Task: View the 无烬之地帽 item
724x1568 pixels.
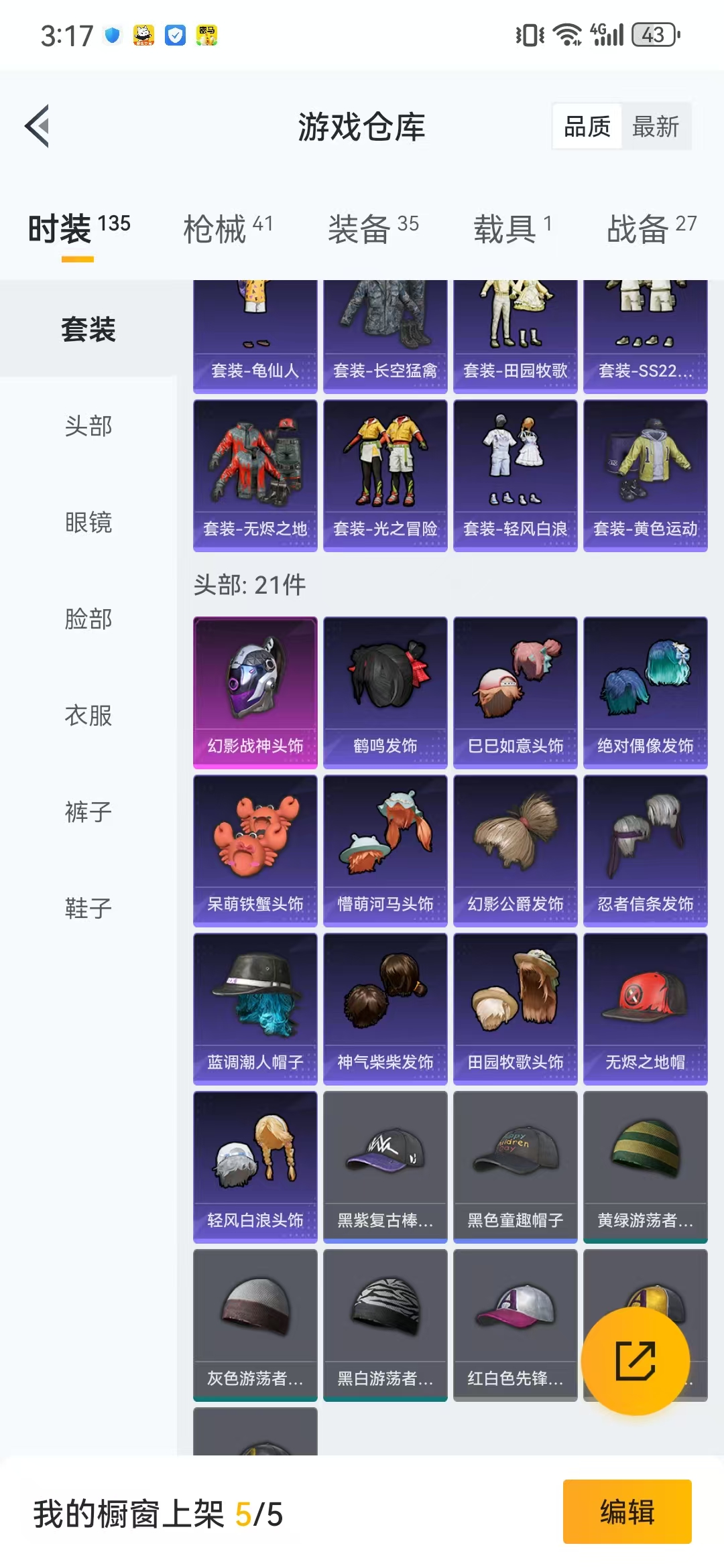Action: coord(646,1009)
